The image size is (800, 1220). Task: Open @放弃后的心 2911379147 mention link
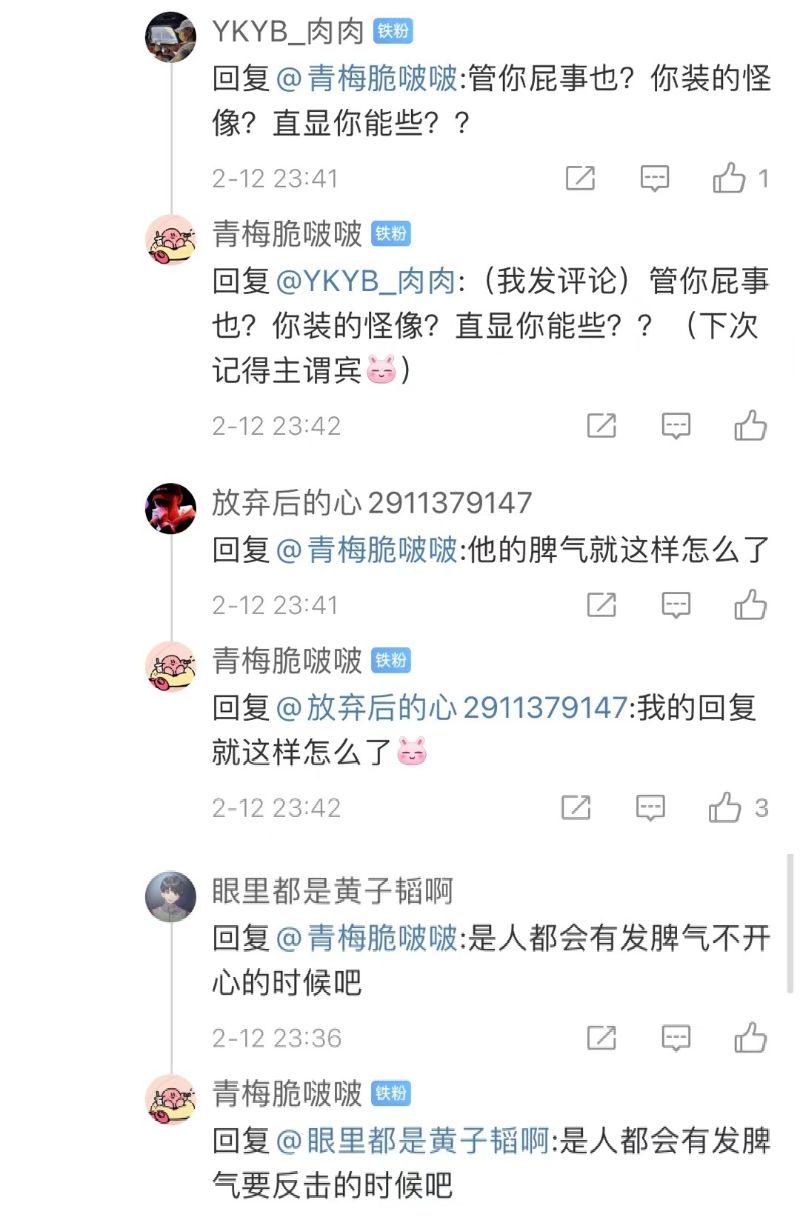pyautogui.click(x=450, y=708)
